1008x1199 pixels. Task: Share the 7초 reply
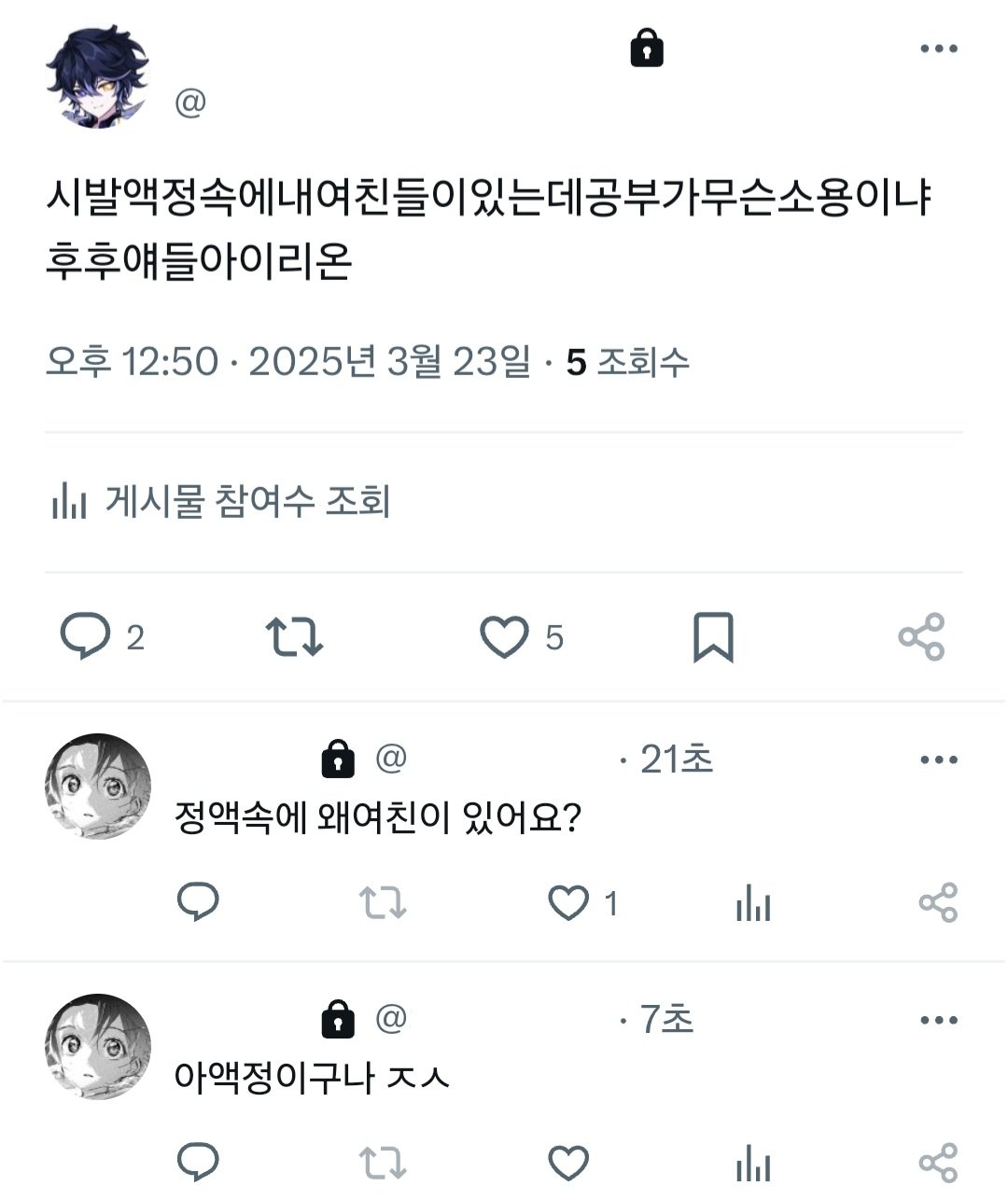(938, 1164)
